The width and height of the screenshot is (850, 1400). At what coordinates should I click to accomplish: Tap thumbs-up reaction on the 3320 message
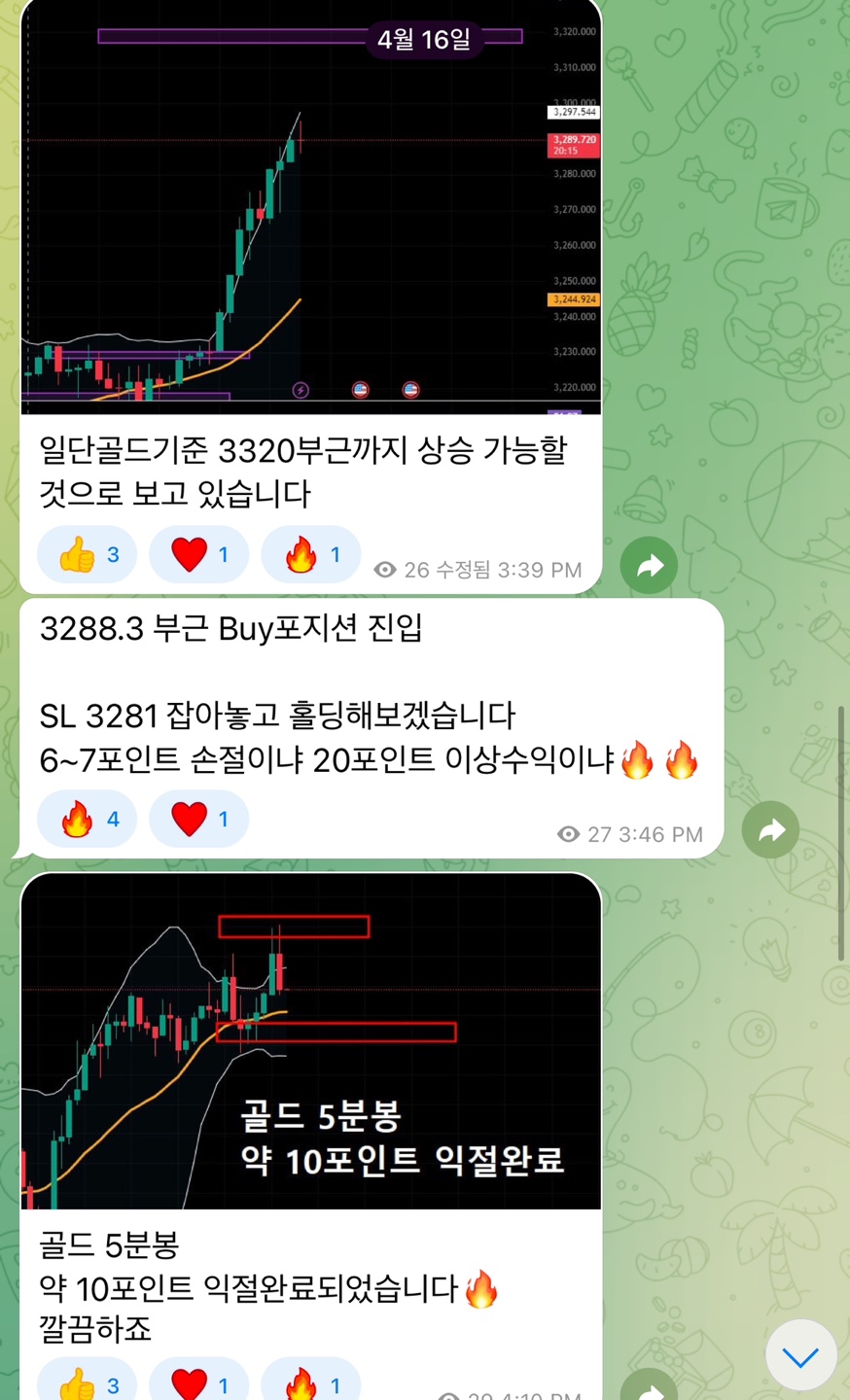point(88,555)
